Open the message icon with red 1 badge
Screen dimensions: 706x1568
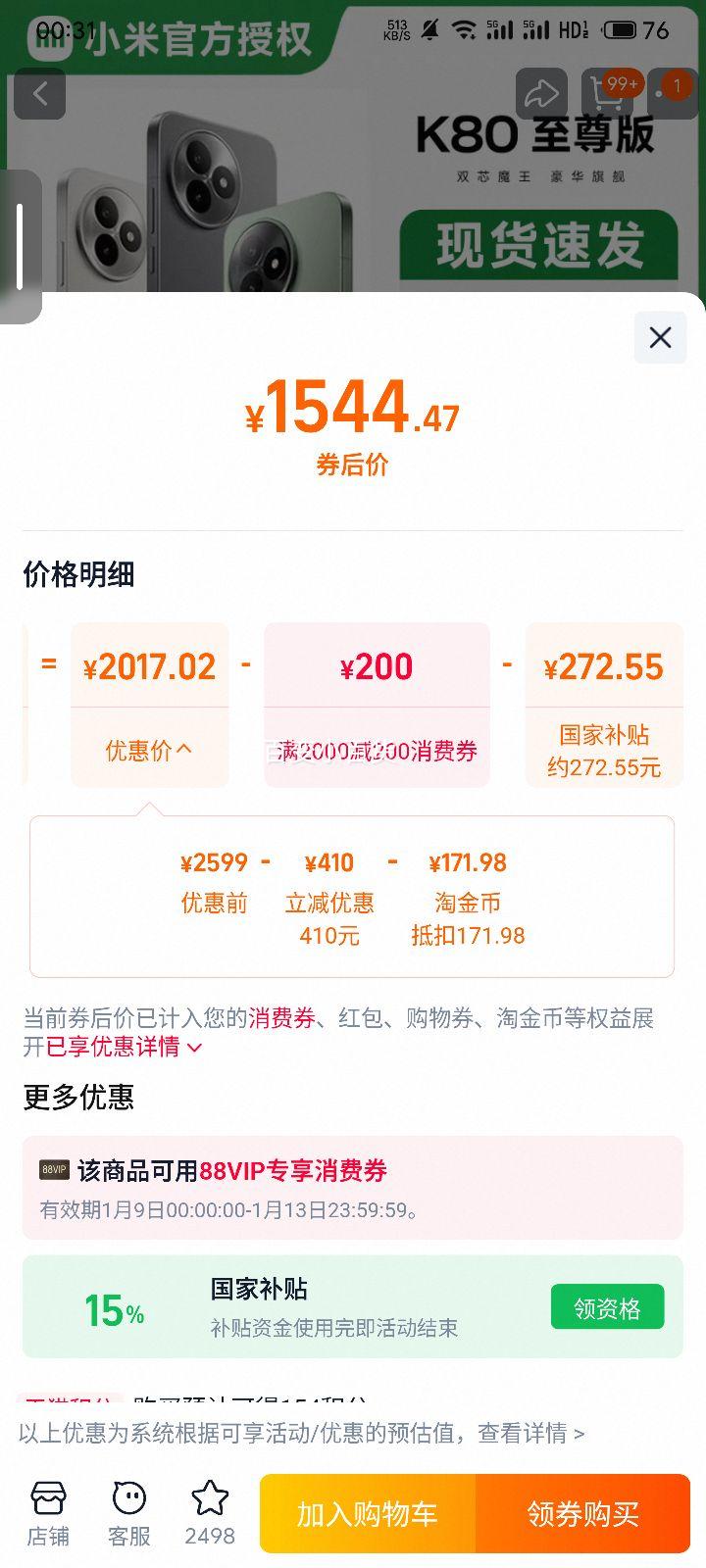[x=674, y=93]
